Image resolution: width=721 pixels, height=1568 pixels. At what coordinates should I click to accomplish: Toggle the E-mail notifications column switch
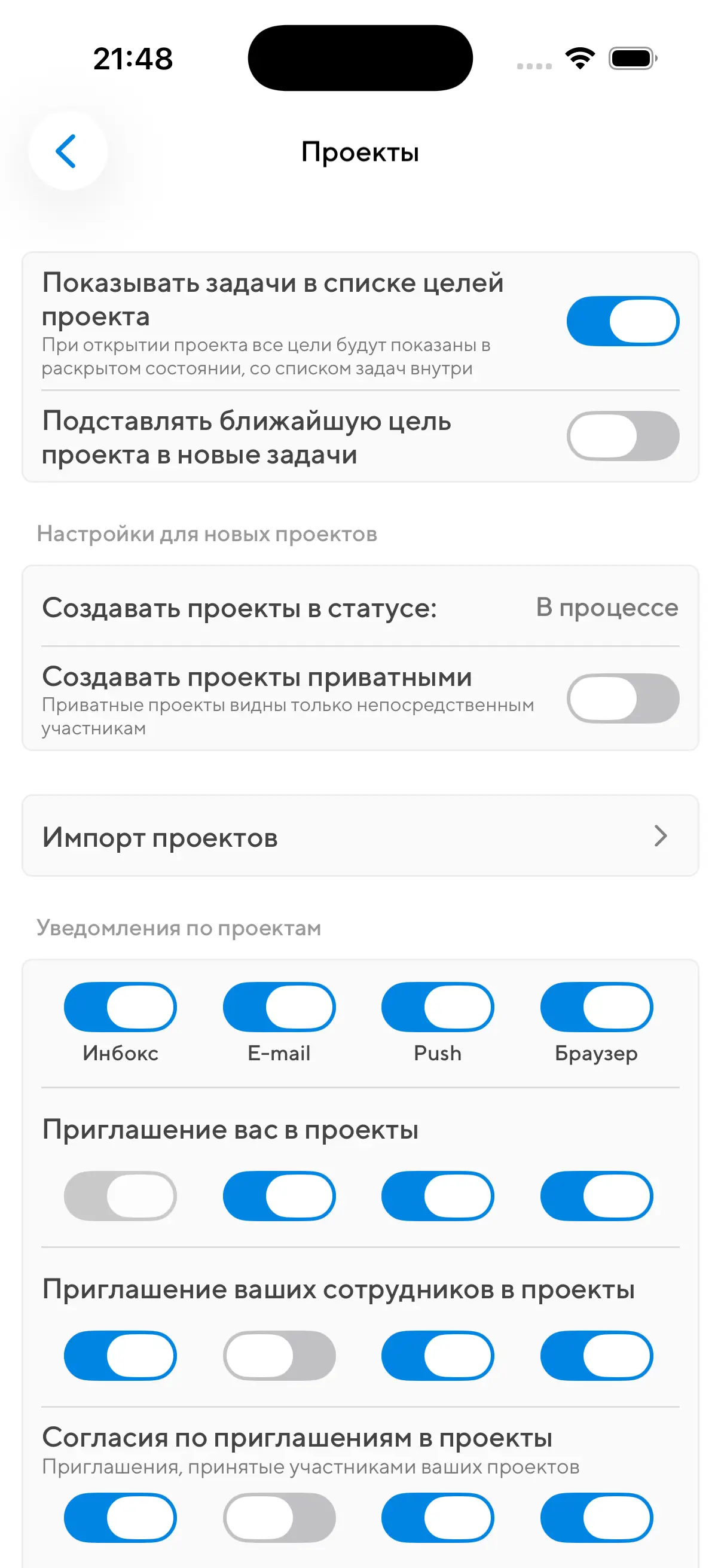pos(279,1007)
